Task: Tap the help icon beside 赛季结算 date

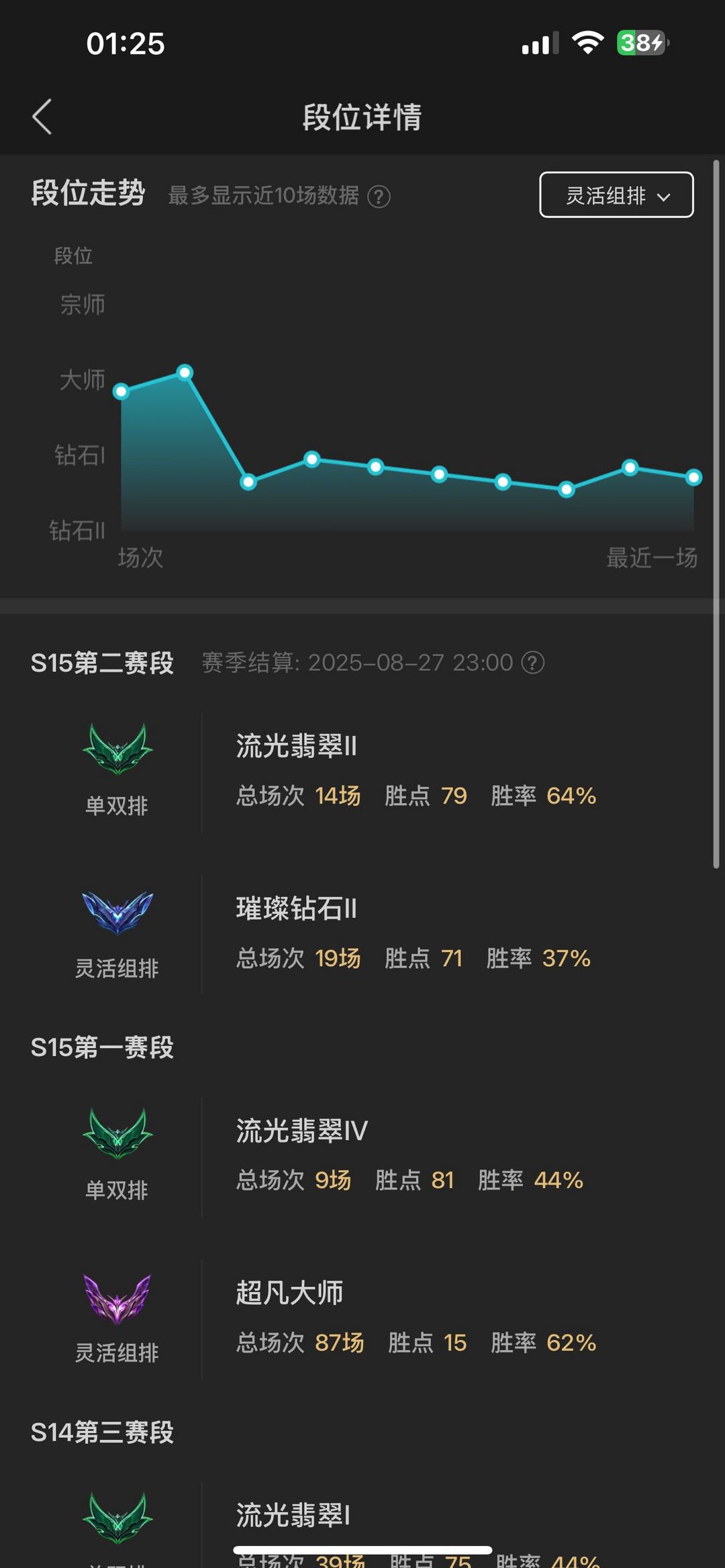Action: (x=533, y=663)
